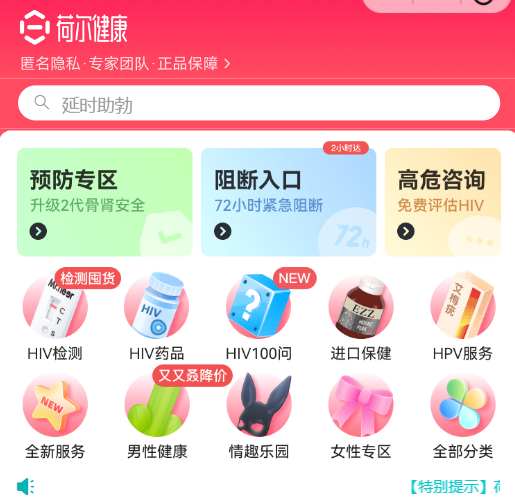This screenshot has width=515, height=500.
Task: Open the HPV服务 category
Action: tap(463, 315)
